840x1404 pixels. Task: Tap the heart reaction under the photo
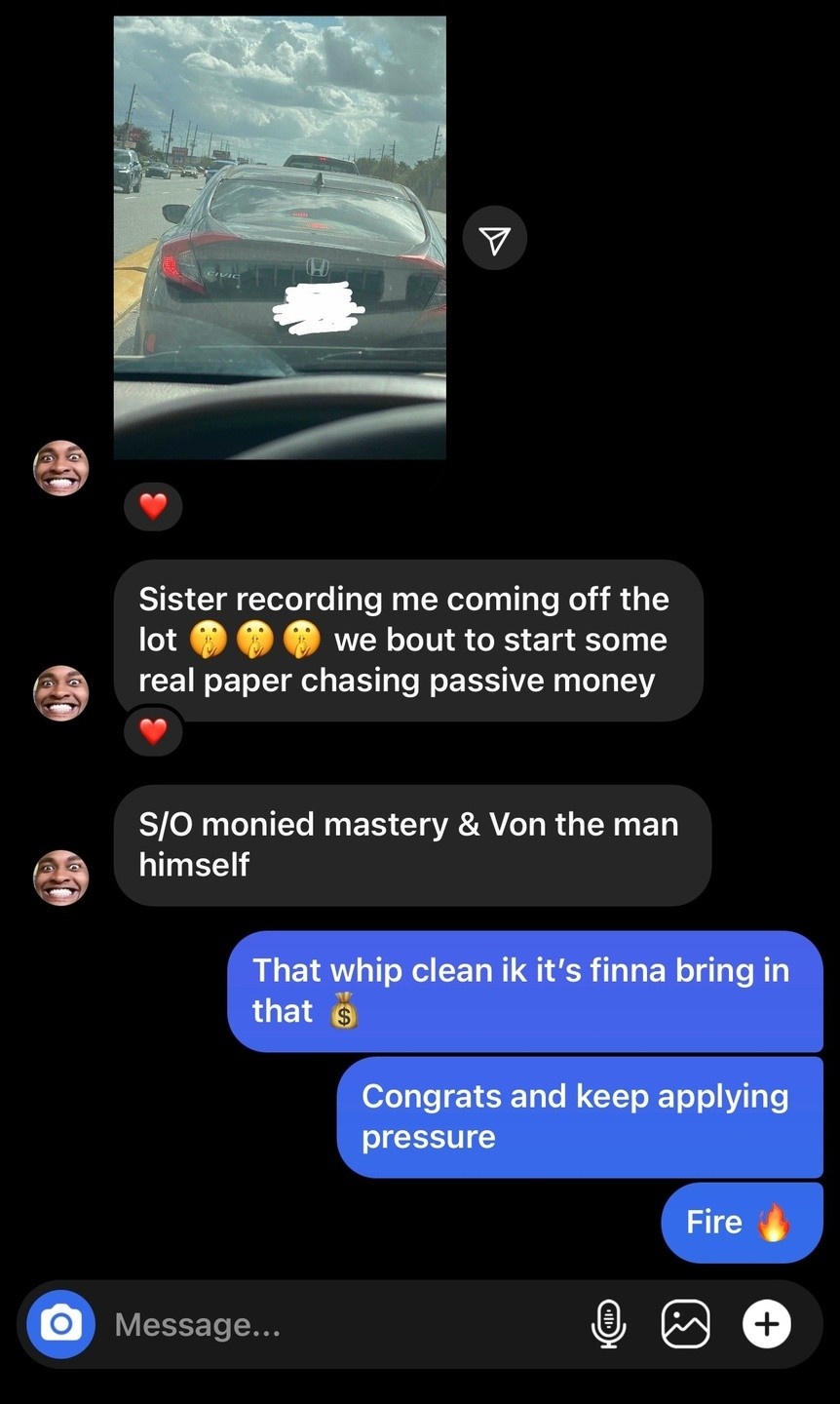tap(153, 506)
